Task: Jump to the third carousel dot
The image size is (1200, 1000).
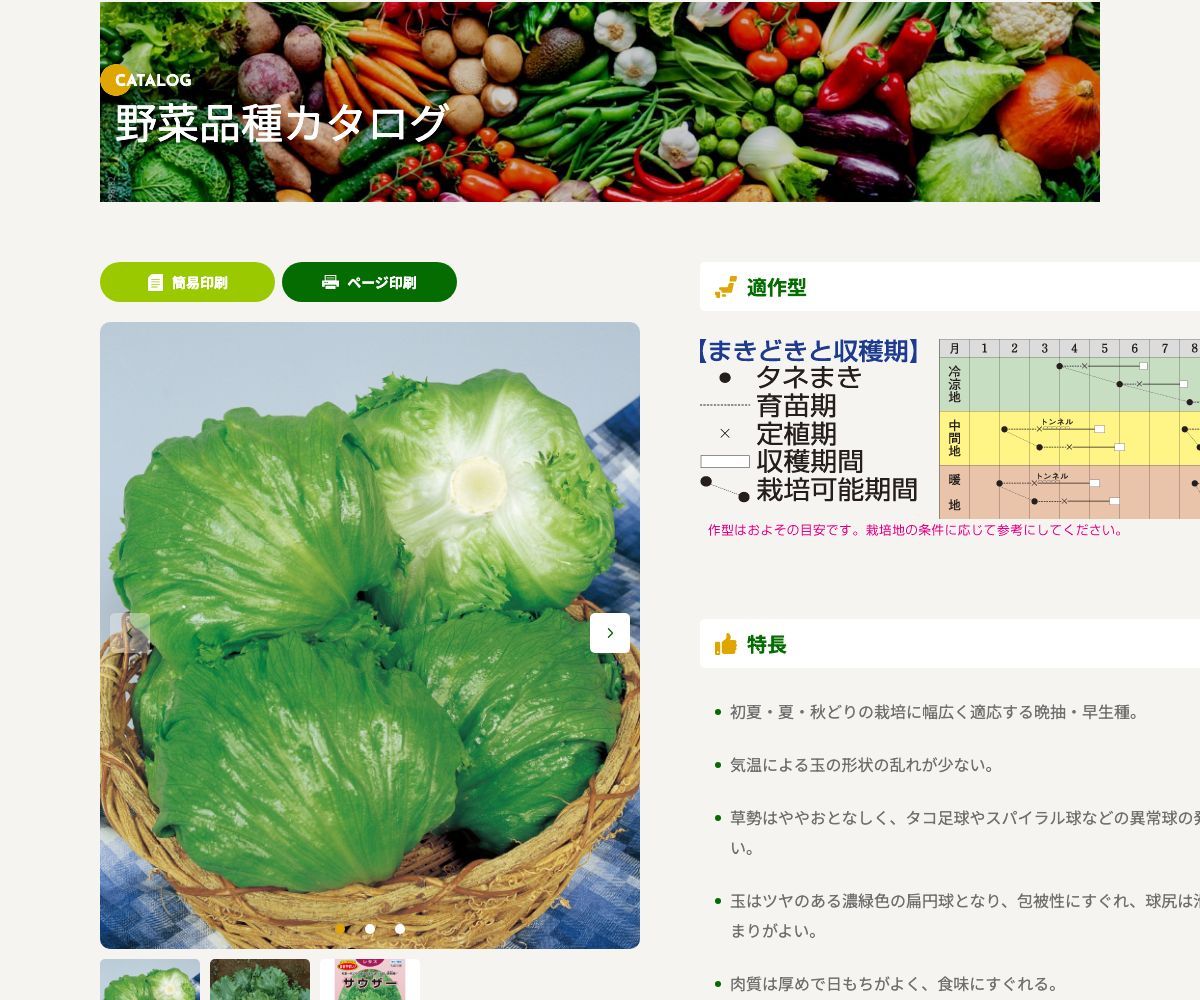Action: click(400, 929)
